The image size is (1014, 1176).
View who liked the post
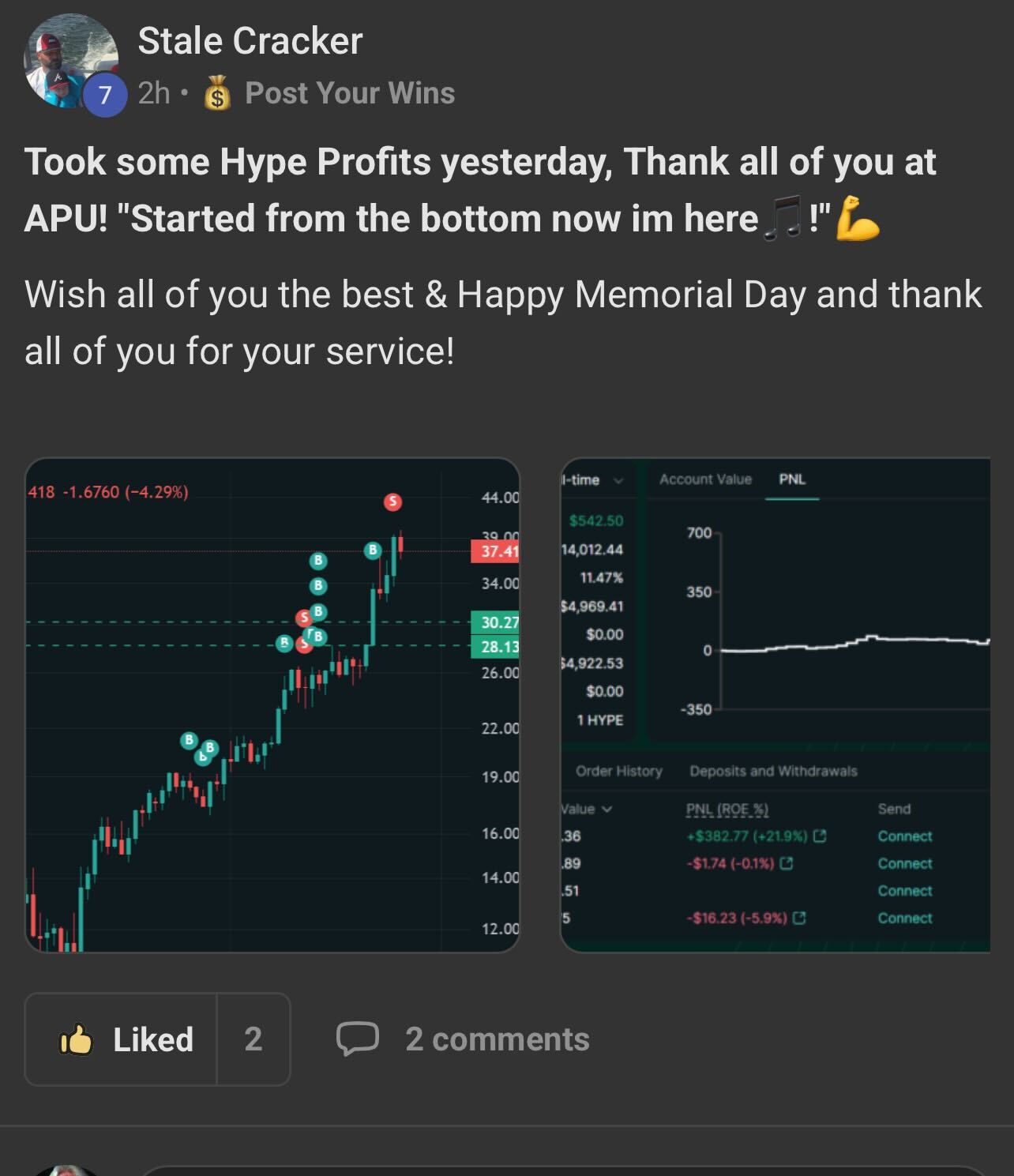[x=253, y=1039]
